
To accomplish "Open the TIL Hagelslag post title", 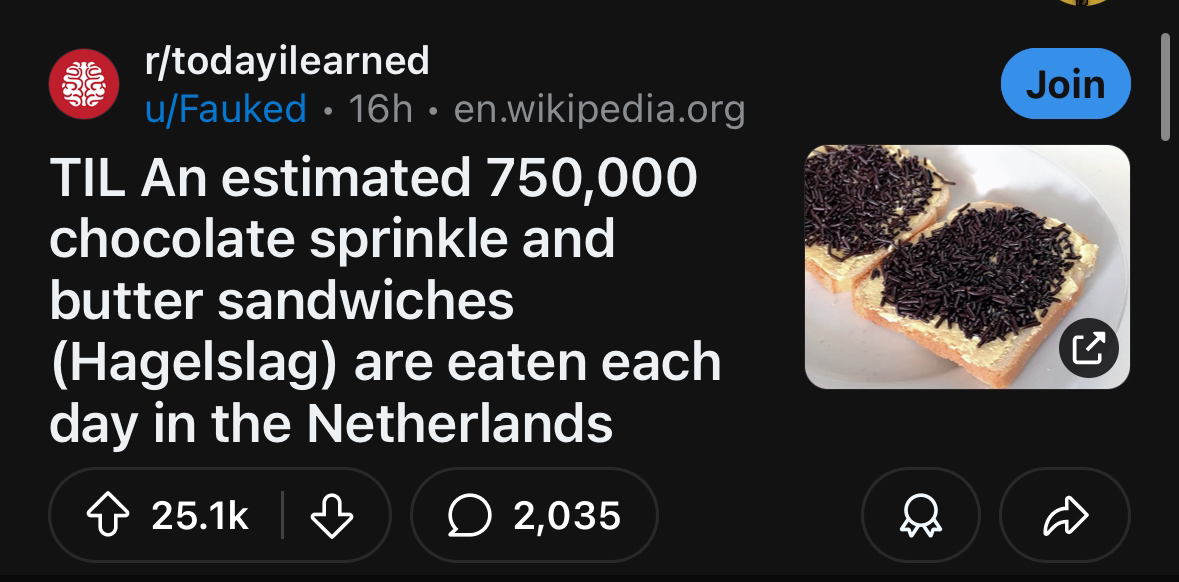I will pos(385,300).
